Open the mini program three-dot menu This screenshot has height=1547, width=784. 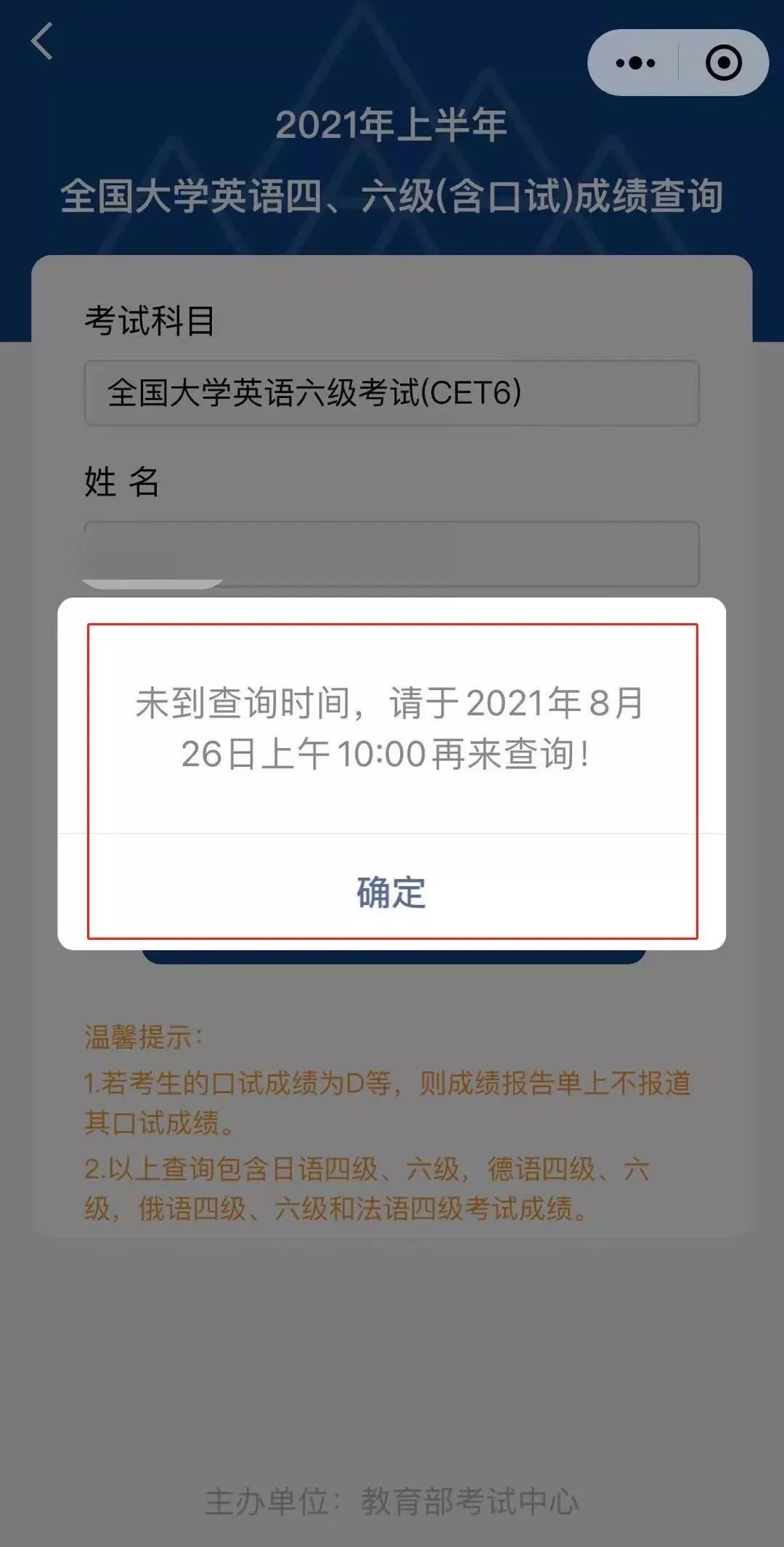(635, 63)
